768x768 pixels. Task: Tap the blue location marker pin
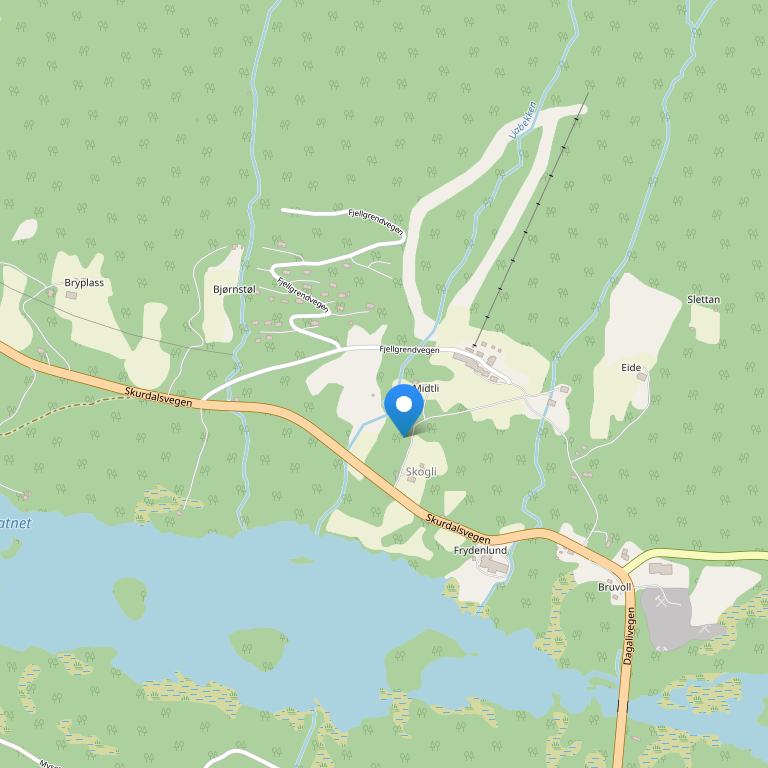tap(404, 408)
